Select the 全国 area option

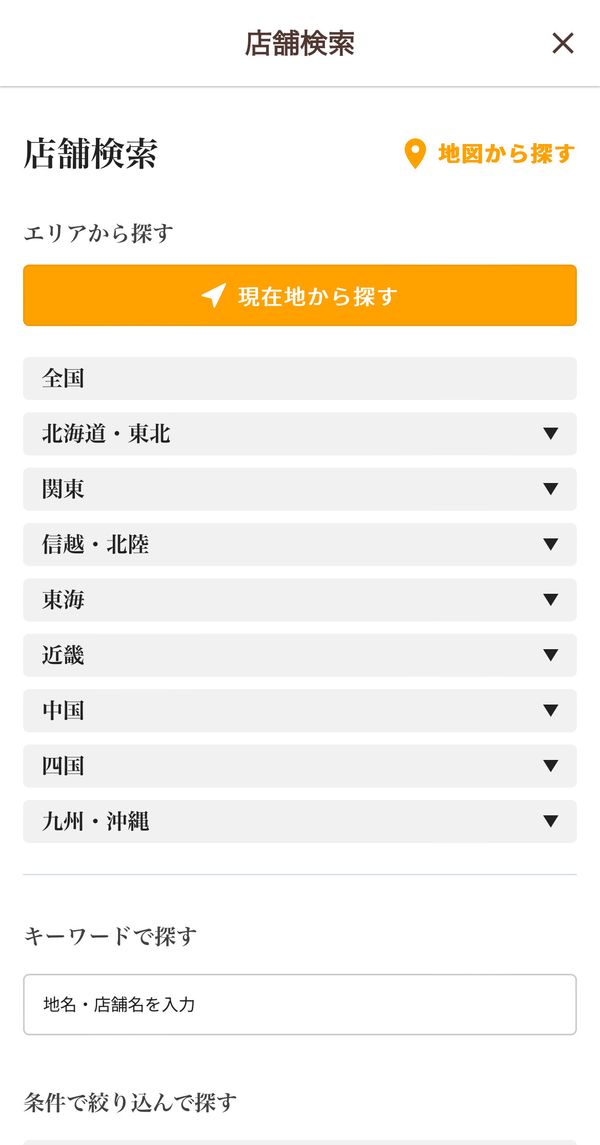(x=300, y=378)
